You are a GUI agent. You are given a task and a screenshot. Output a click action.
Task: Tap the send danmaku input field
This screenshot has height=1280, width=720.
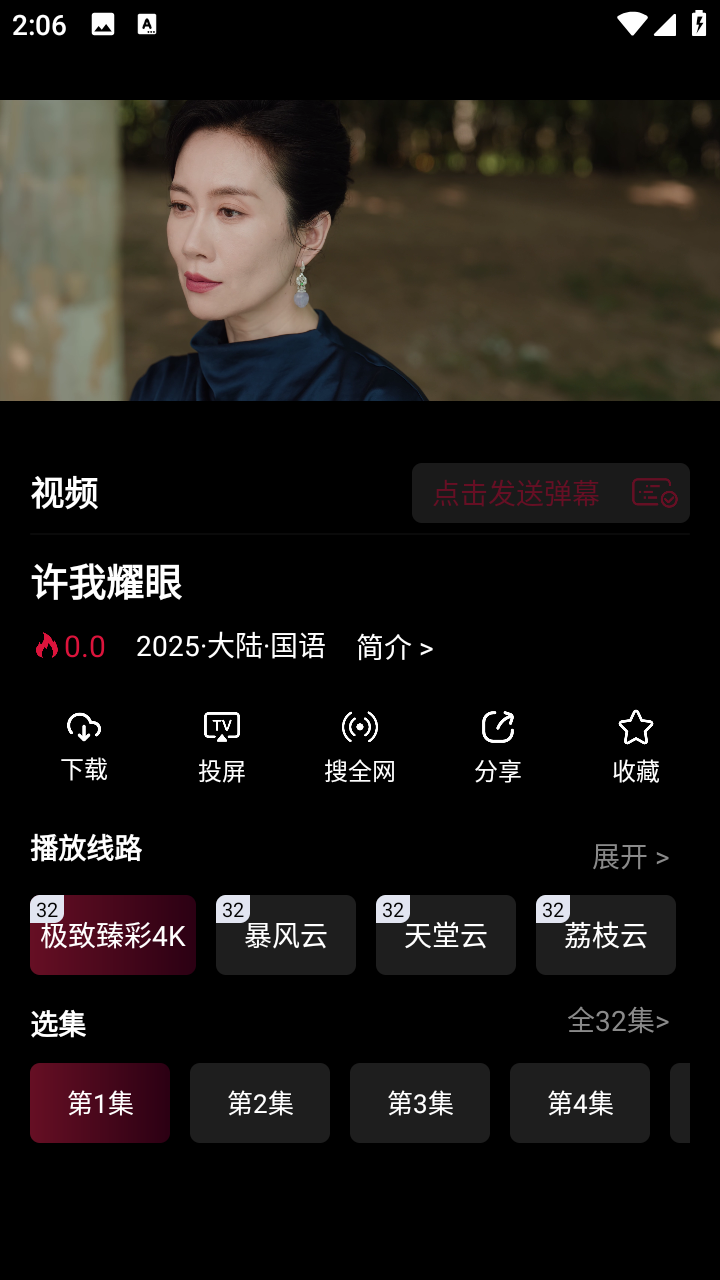click(x=515, y=493)
